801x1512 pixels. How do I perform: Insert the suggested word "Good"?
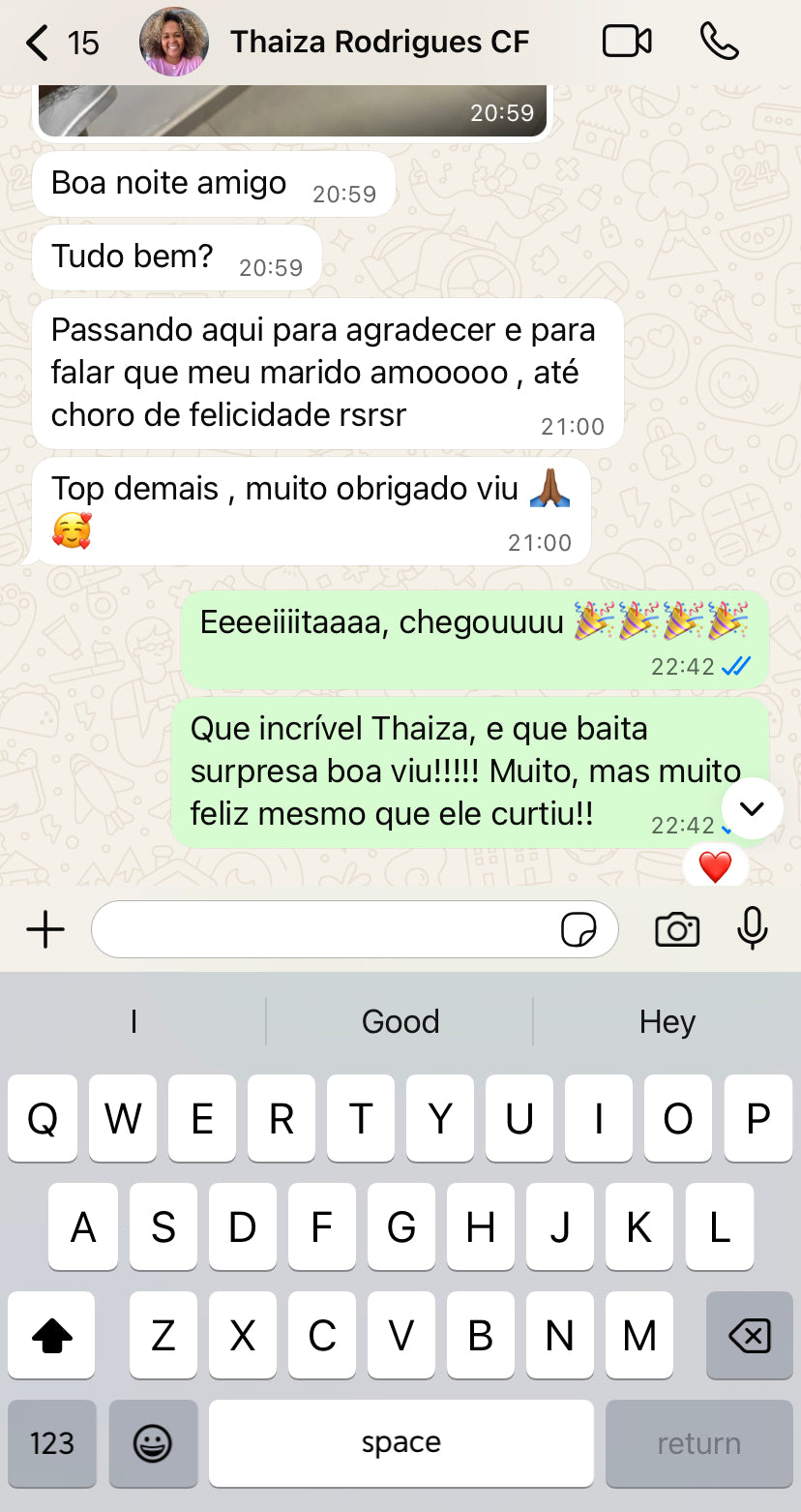point(400,1021)
